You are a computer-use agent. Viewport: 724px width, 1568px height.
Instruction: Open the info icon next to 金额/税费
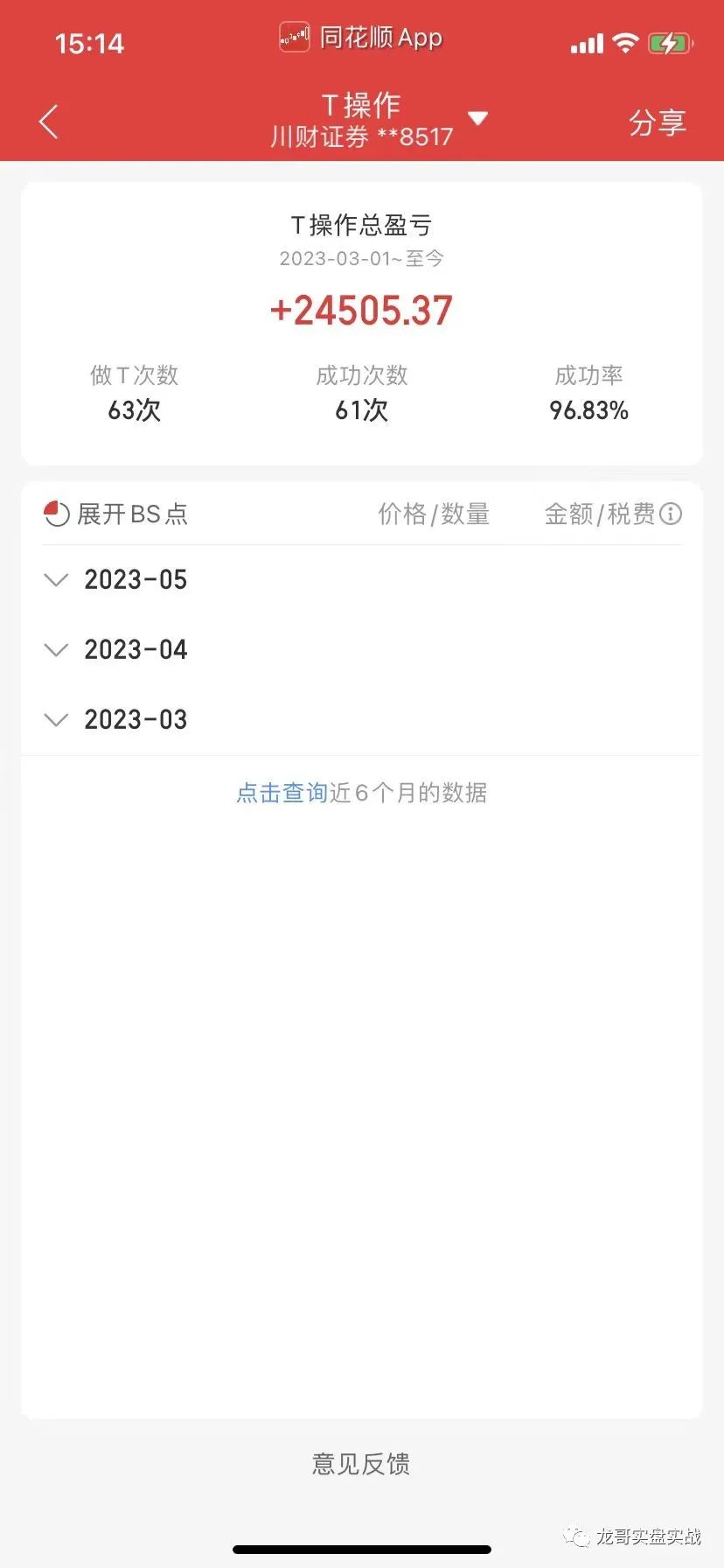(x=670, y=514)
